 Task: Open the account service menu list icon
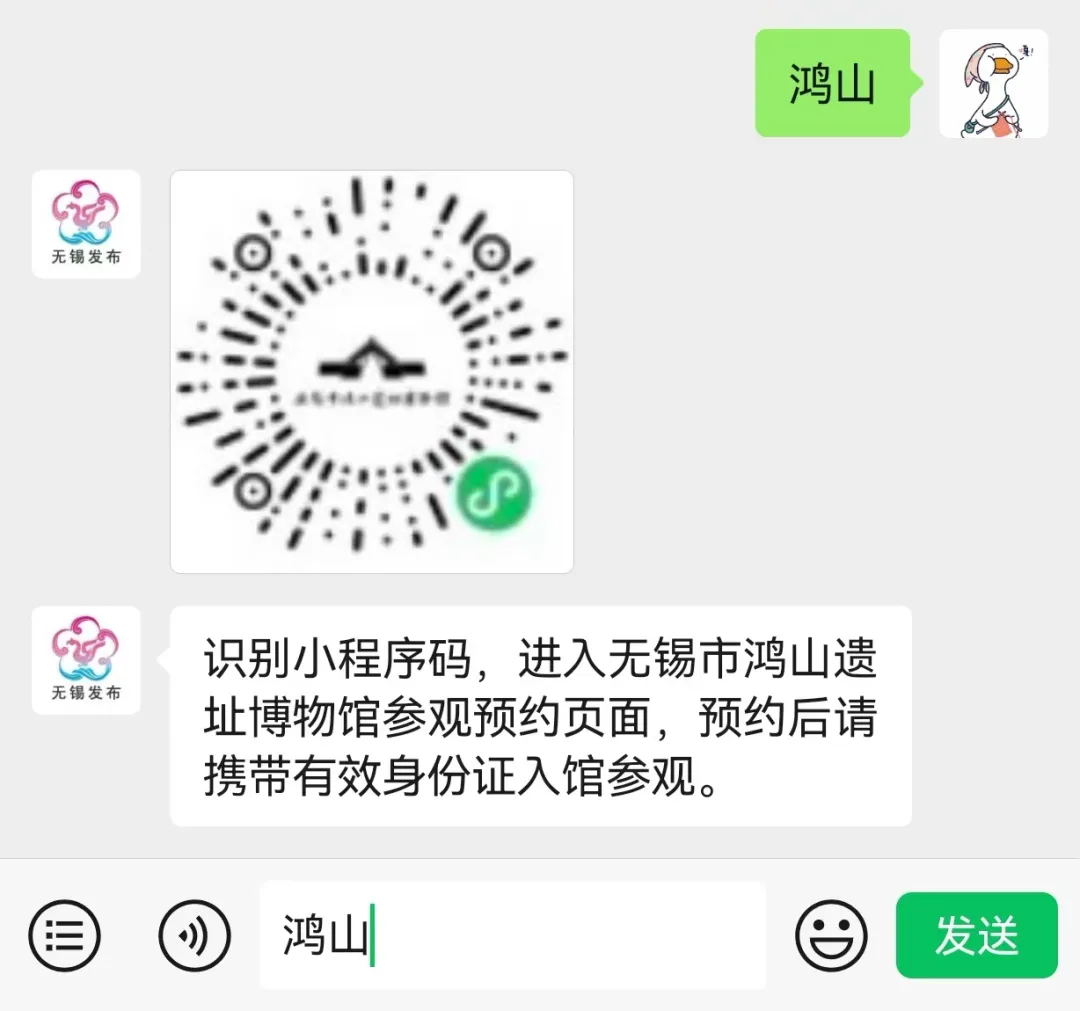click(65, 936)
